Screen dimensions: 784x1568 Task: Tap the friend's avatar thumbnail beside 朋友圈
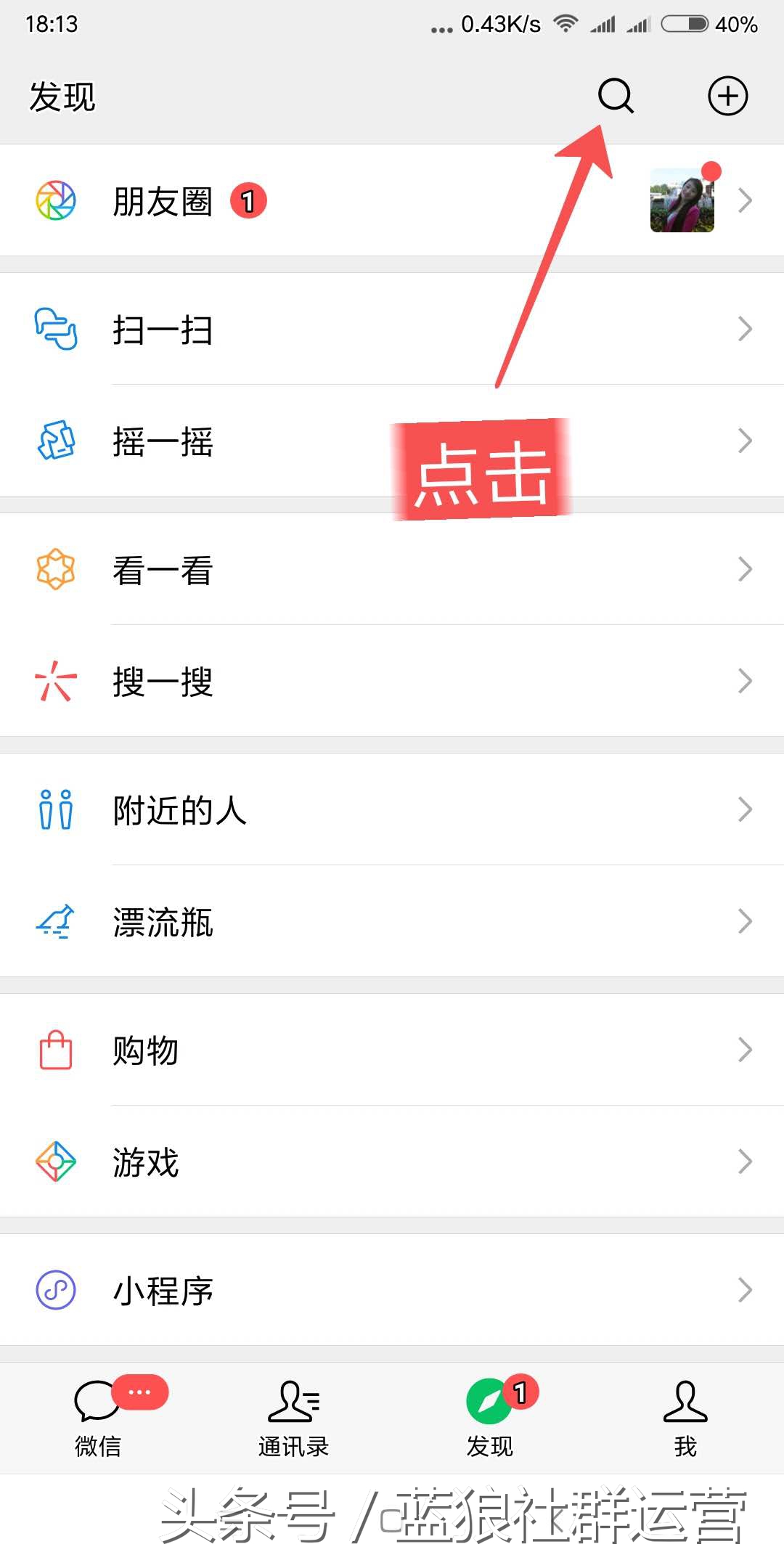pos(681,201)
